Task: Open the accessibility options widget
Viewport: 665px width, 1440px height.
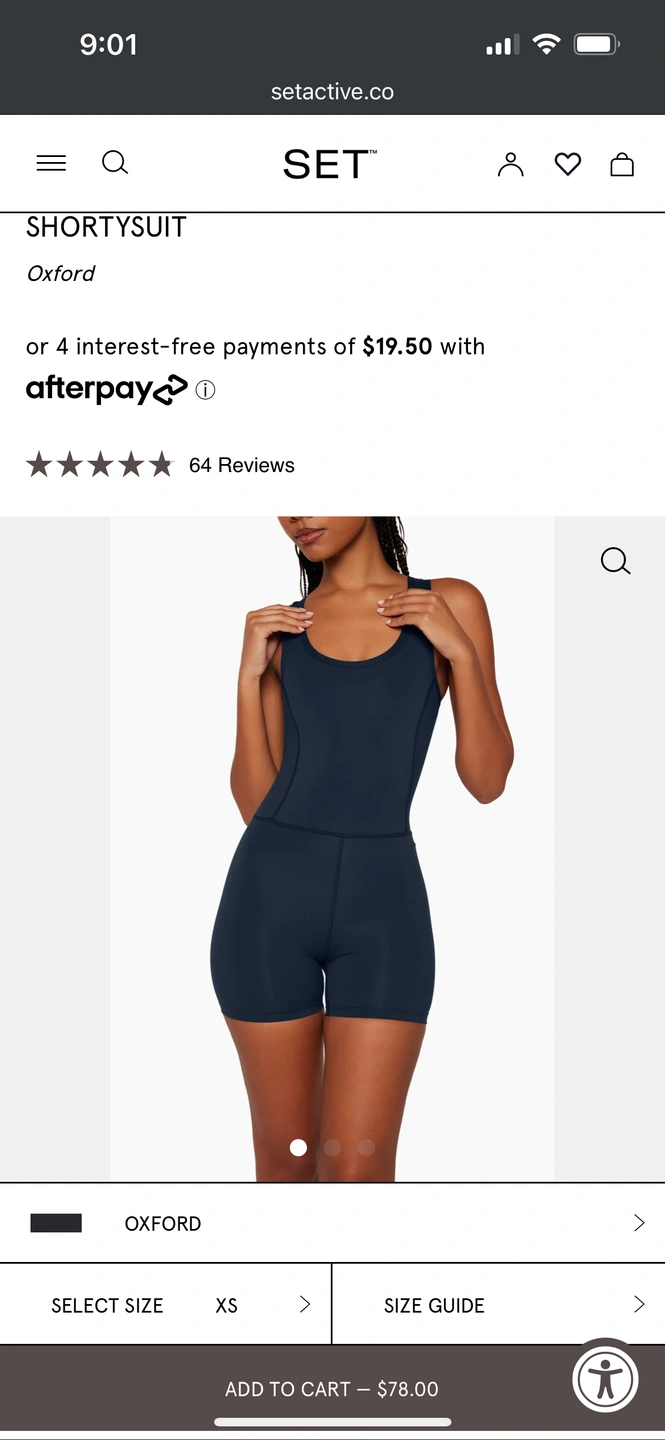Action: point(605,1380)
